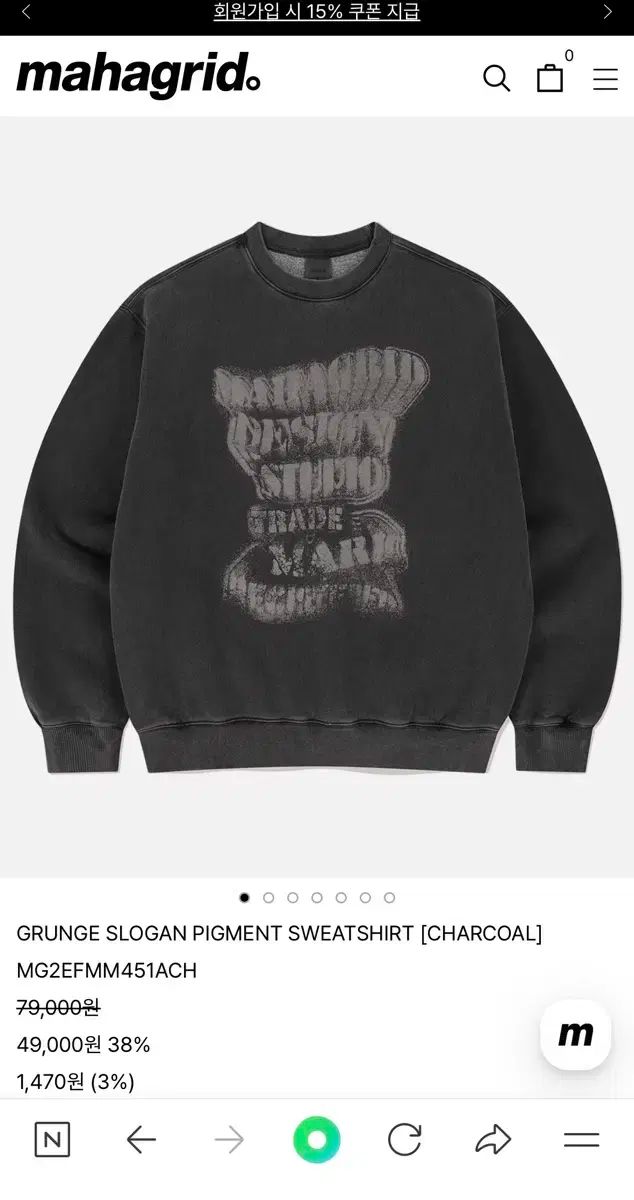The height and width of the screenshot is (1200, 634).
Task: Reload the current page
Action: tap(404, 1140)
